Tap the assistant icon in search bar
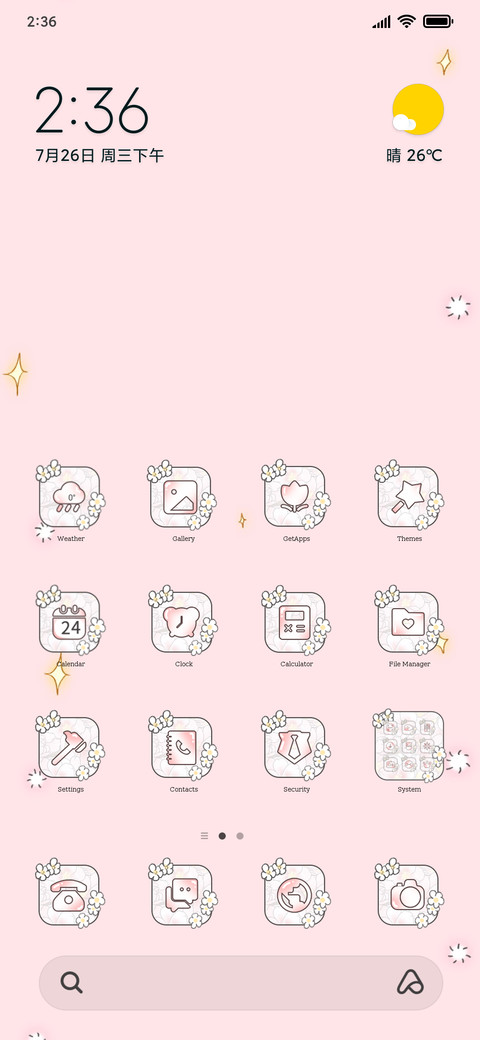This screenshot has width=480, height=1040. tap(410, 982)
